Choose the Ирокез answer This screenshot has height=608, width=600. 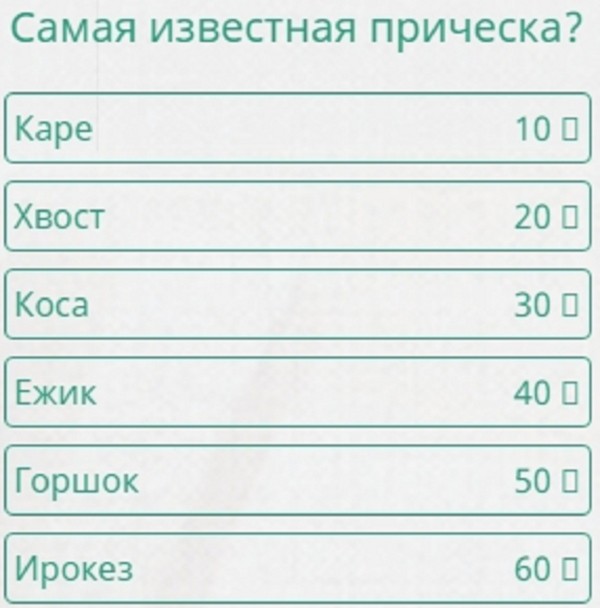click(297, 568)
